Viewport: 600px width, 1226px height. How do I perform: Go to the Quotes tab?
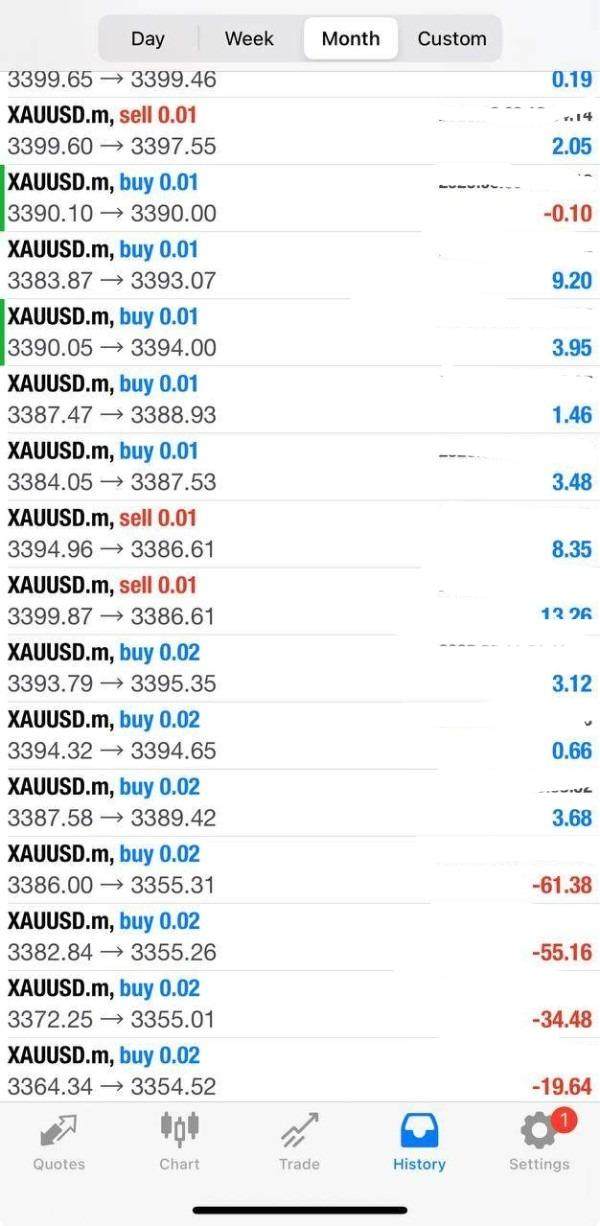point(59,1142)
